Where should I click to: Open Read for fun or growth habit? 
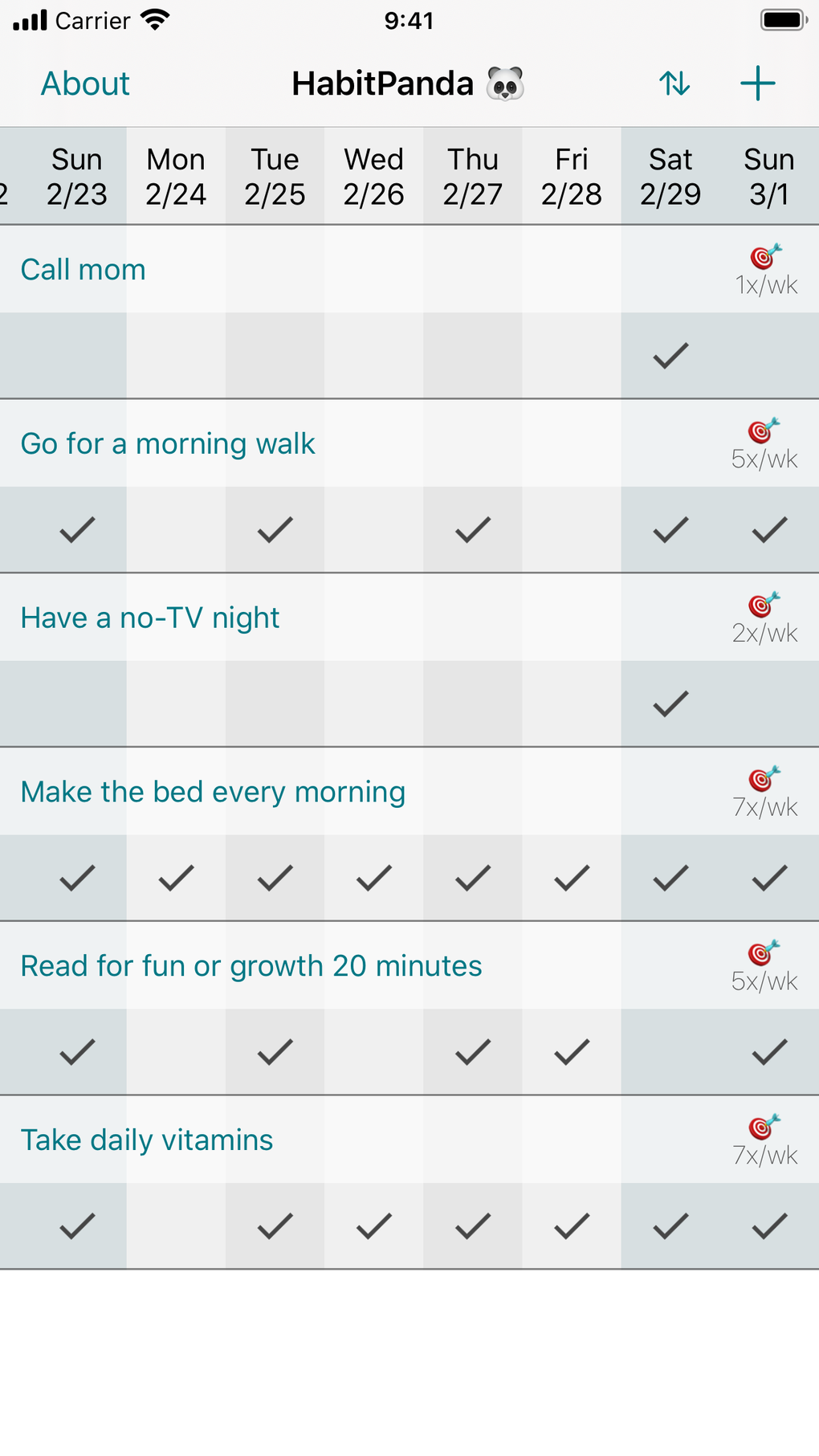click(x=251, y=966)
